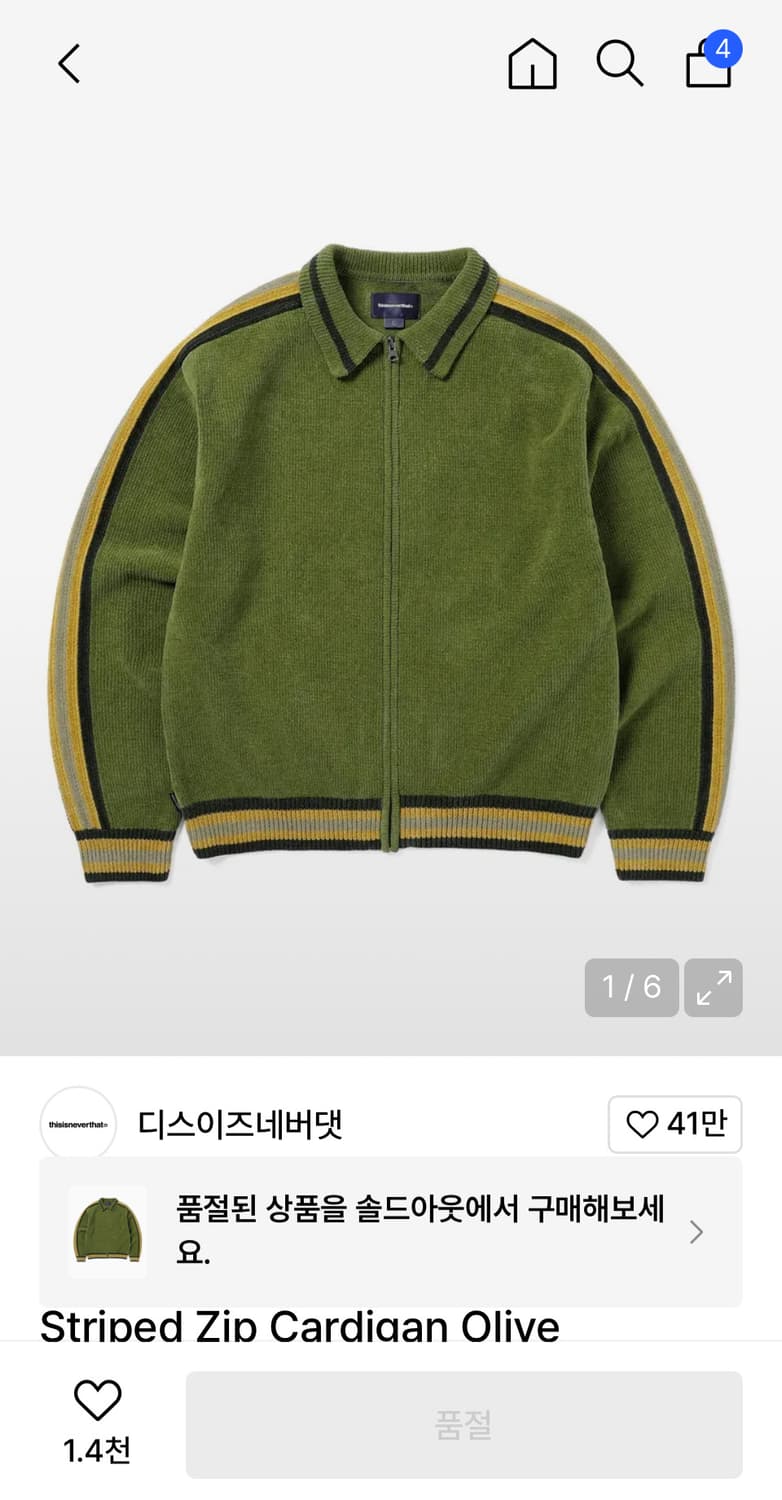This screenshot has height=1500, width=782.
Task: Tap the cardigan thumbnail inside the banner
Action: click(x=107, y=1232)
